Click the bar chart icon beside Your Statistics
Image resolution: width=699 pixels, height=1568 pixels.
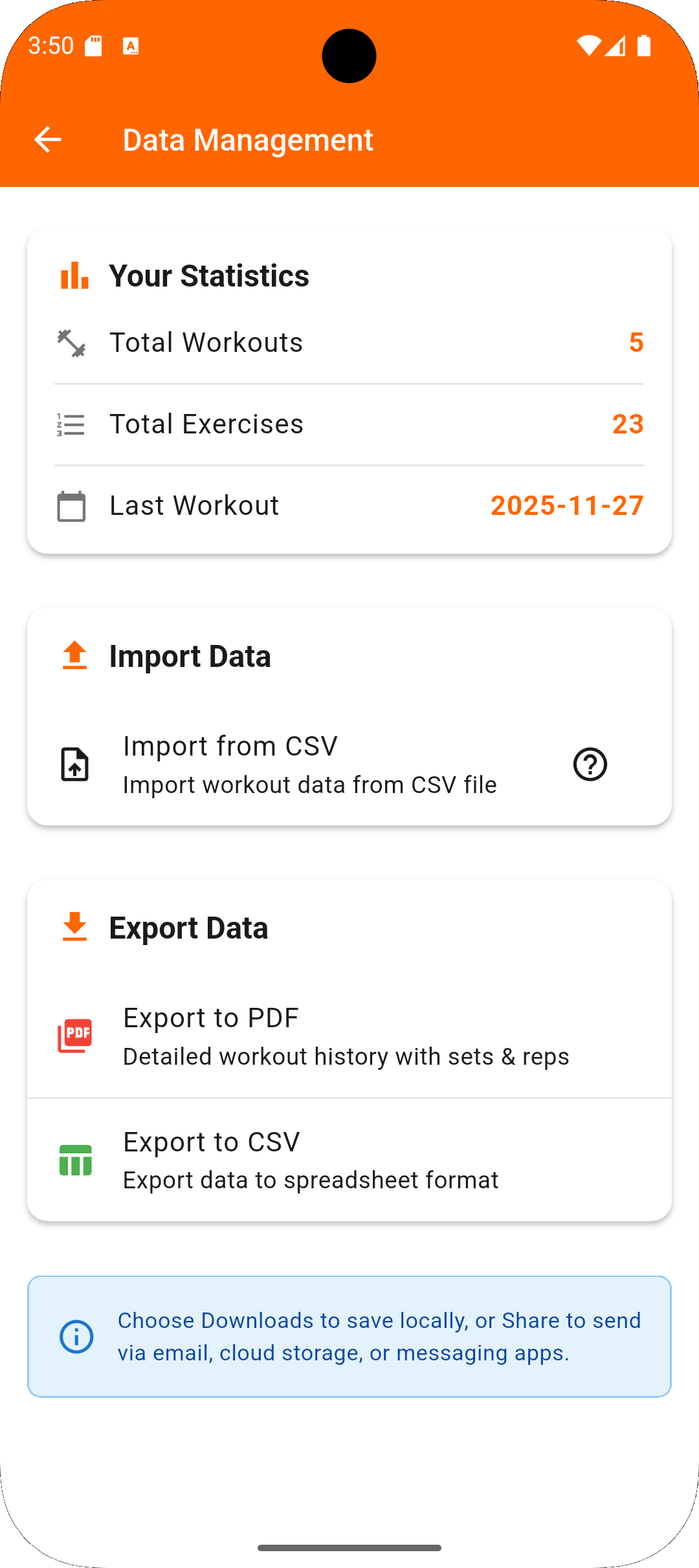(x=73, y=275)
